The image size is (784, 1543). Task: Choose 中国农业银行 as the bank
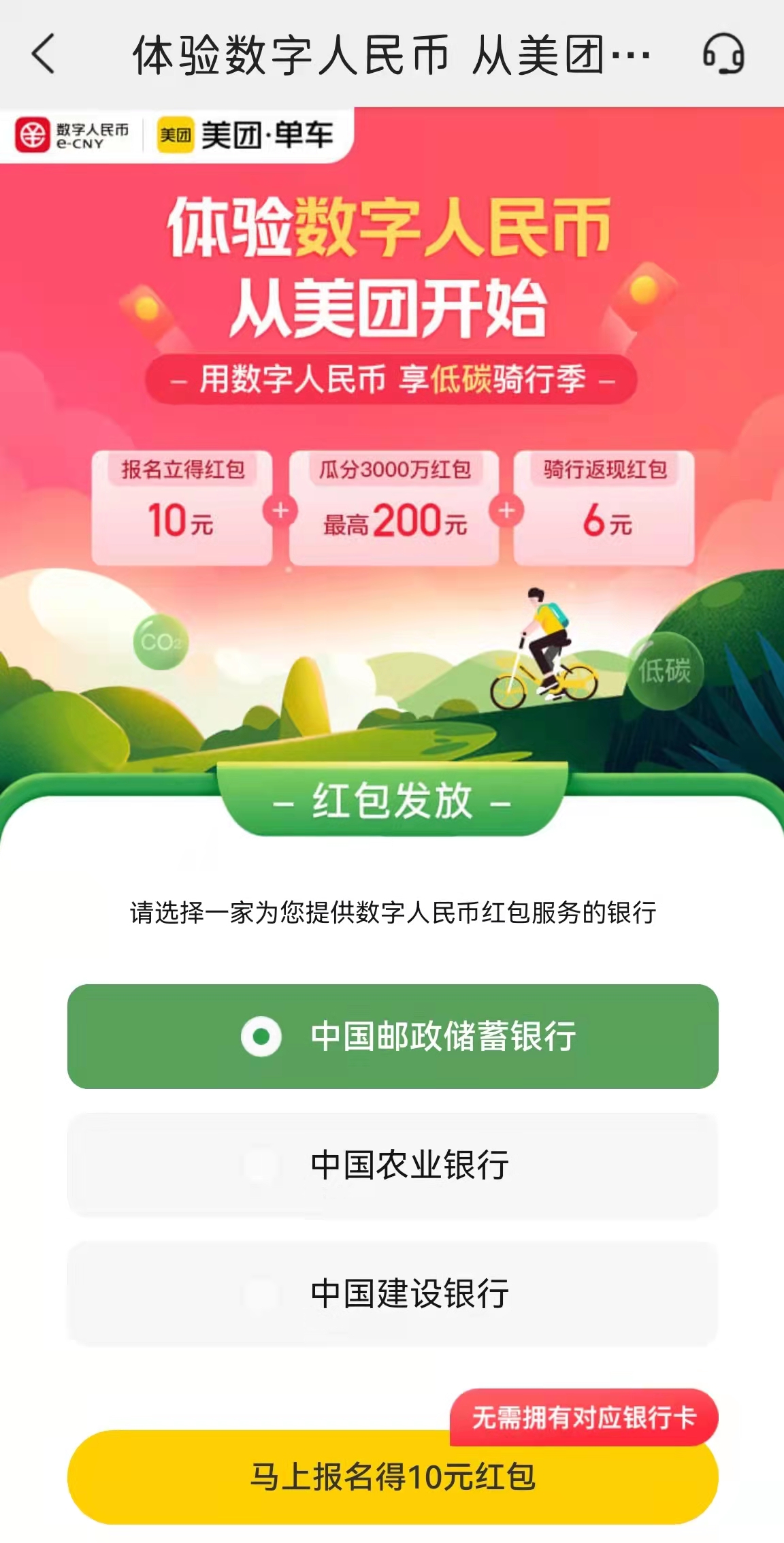pyautogui.click(x=393, y=1165)
